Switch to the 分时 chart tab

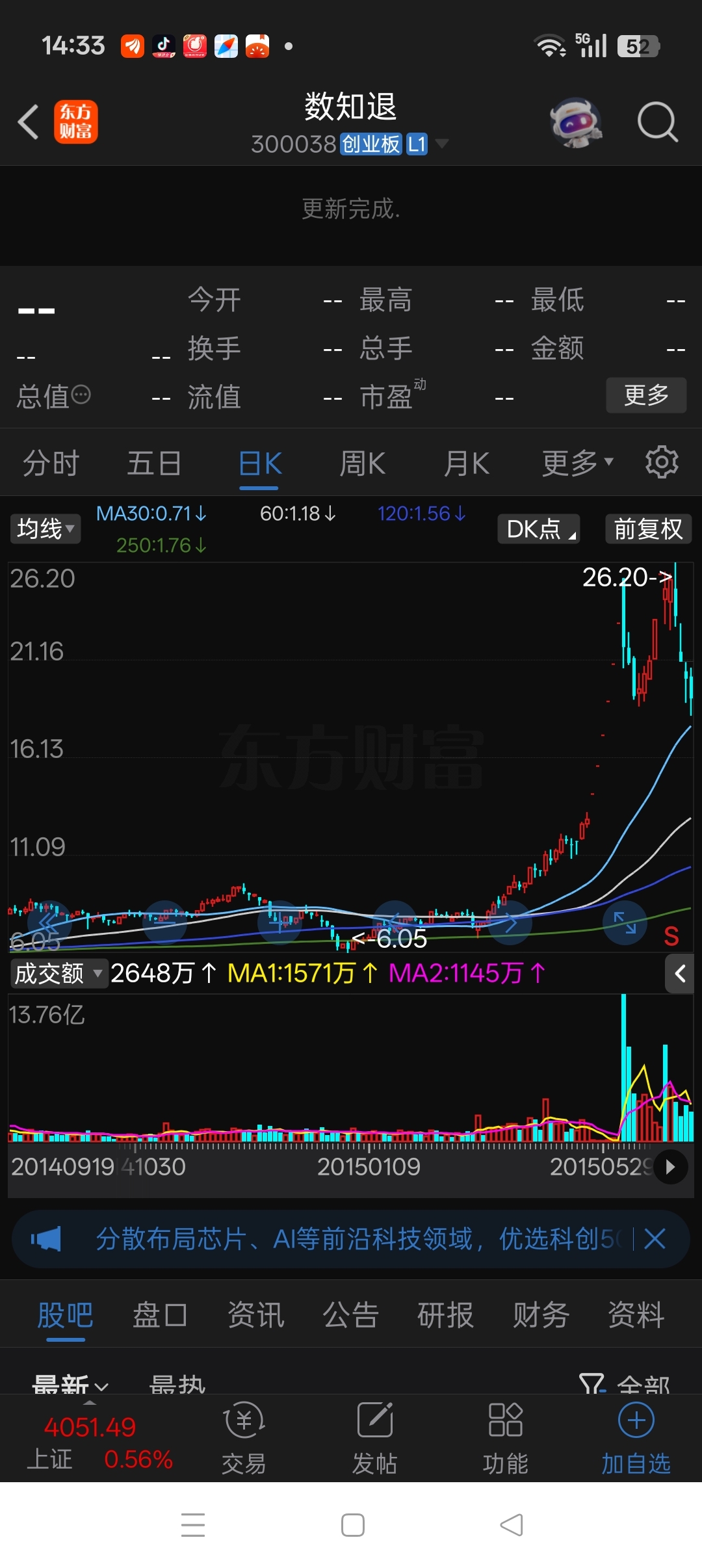51,464
